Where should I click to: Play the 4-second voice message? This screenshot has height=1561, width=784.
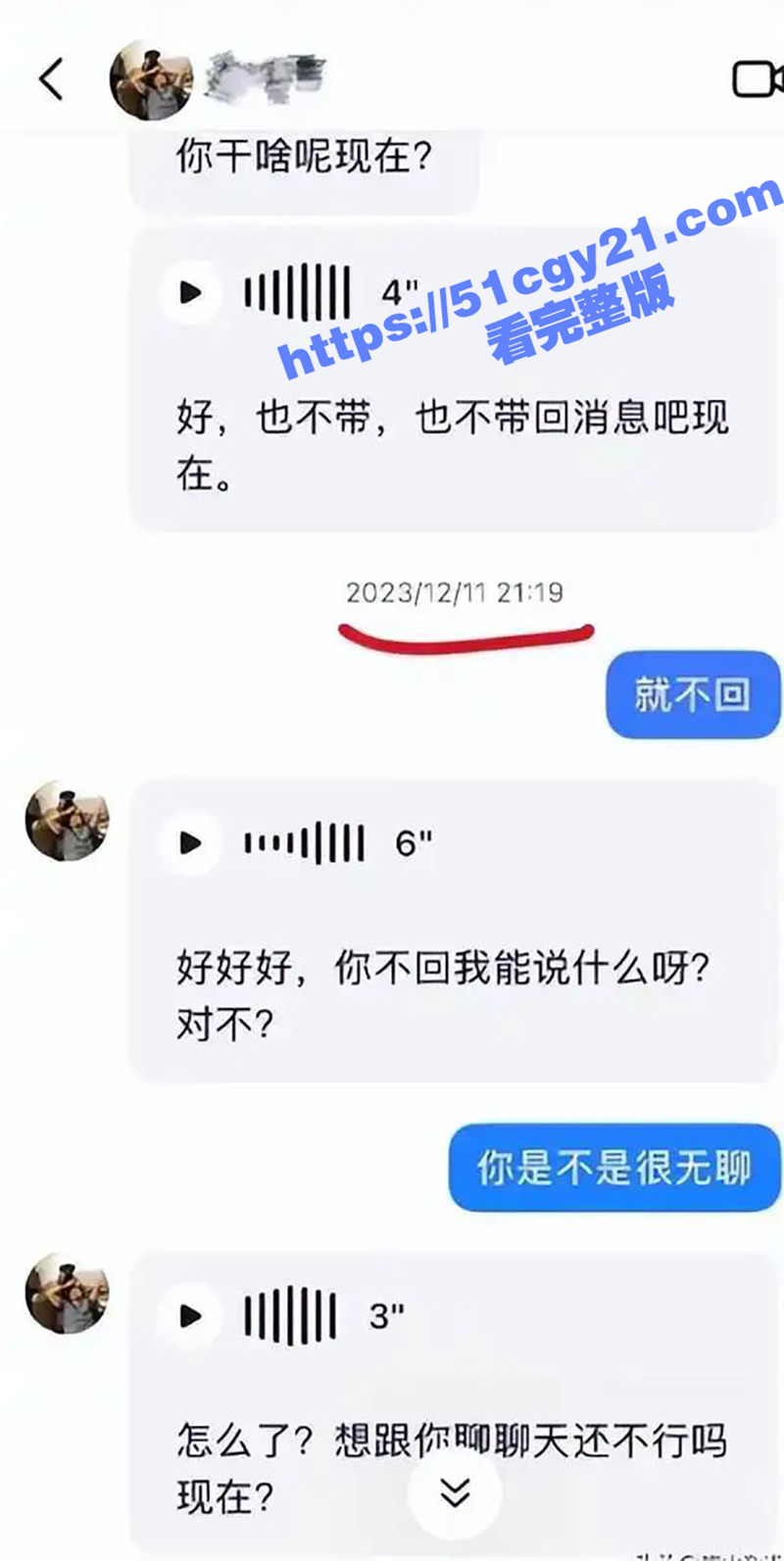point(190,292)
